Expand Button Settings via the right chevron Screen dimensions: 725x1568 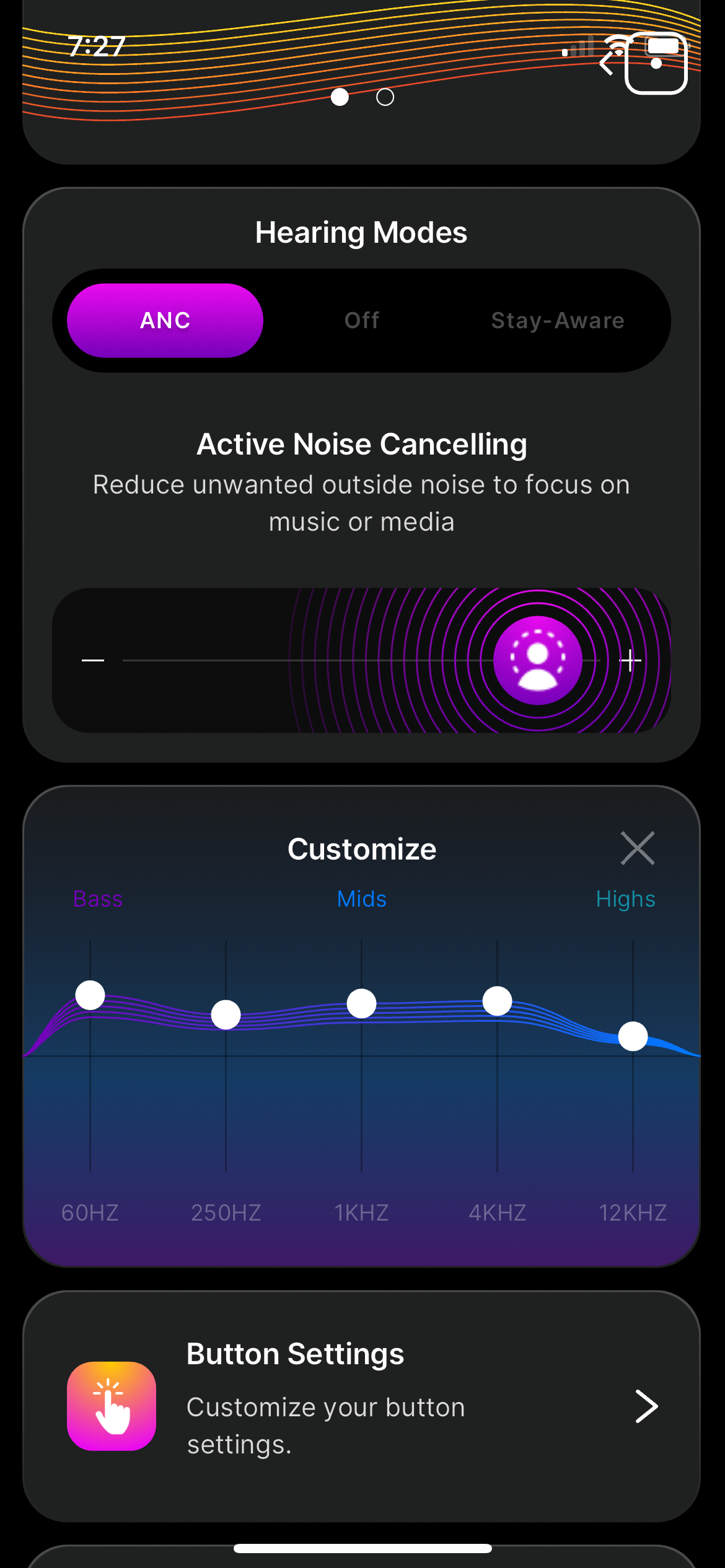645,1406
